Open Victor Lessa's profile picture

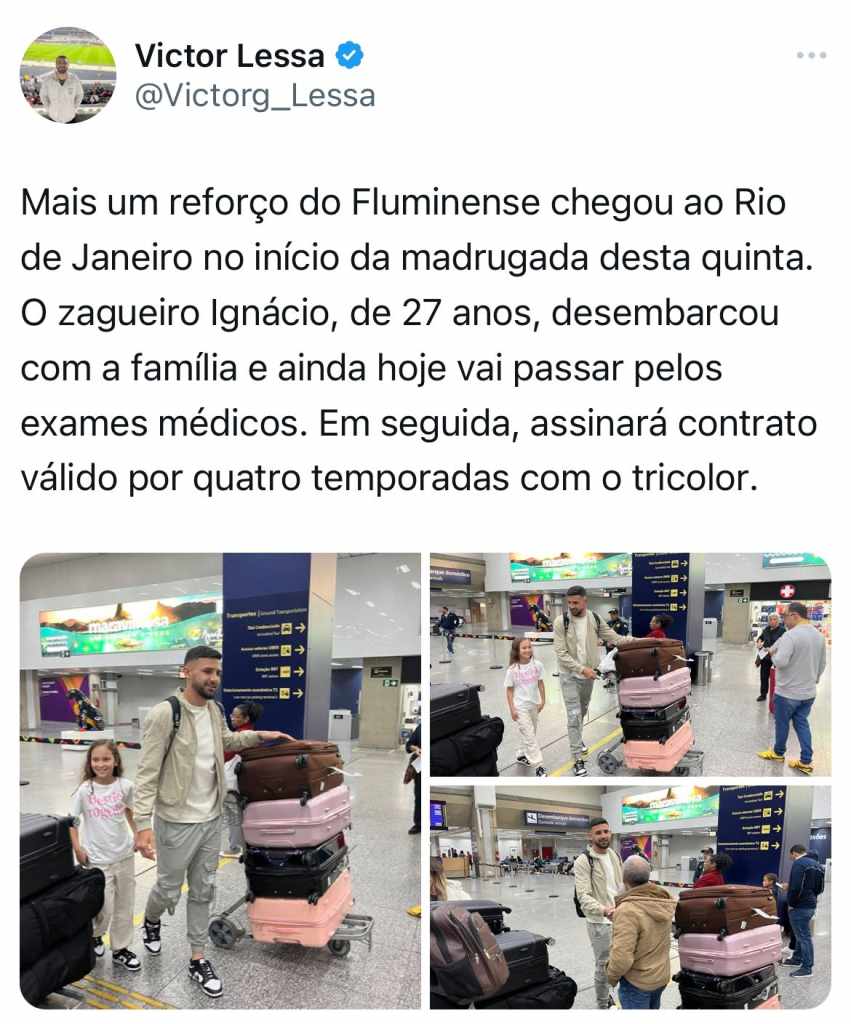point(67,75)
